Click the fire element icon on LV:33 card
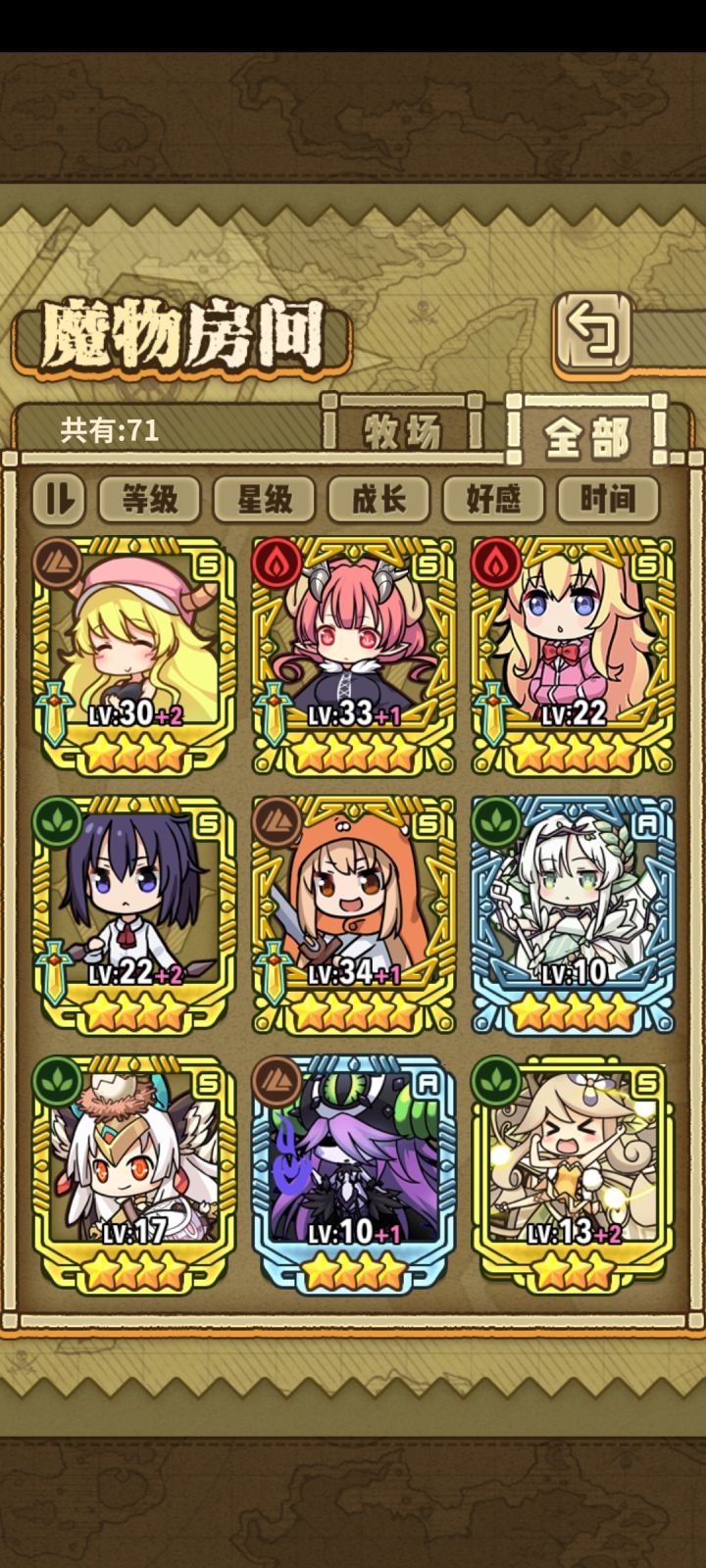 (275, 562)
